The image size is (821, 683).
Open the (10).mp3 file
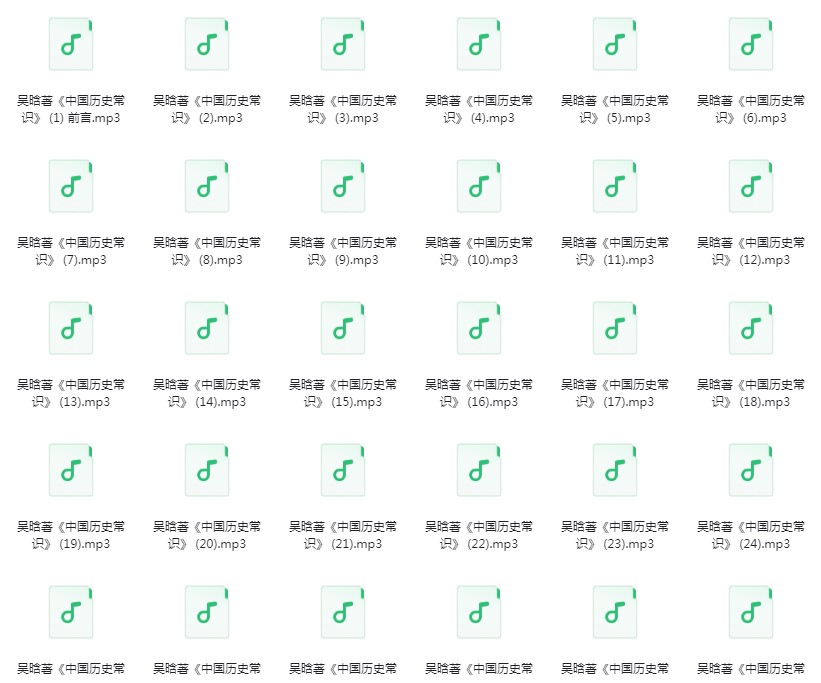(479, 187)
